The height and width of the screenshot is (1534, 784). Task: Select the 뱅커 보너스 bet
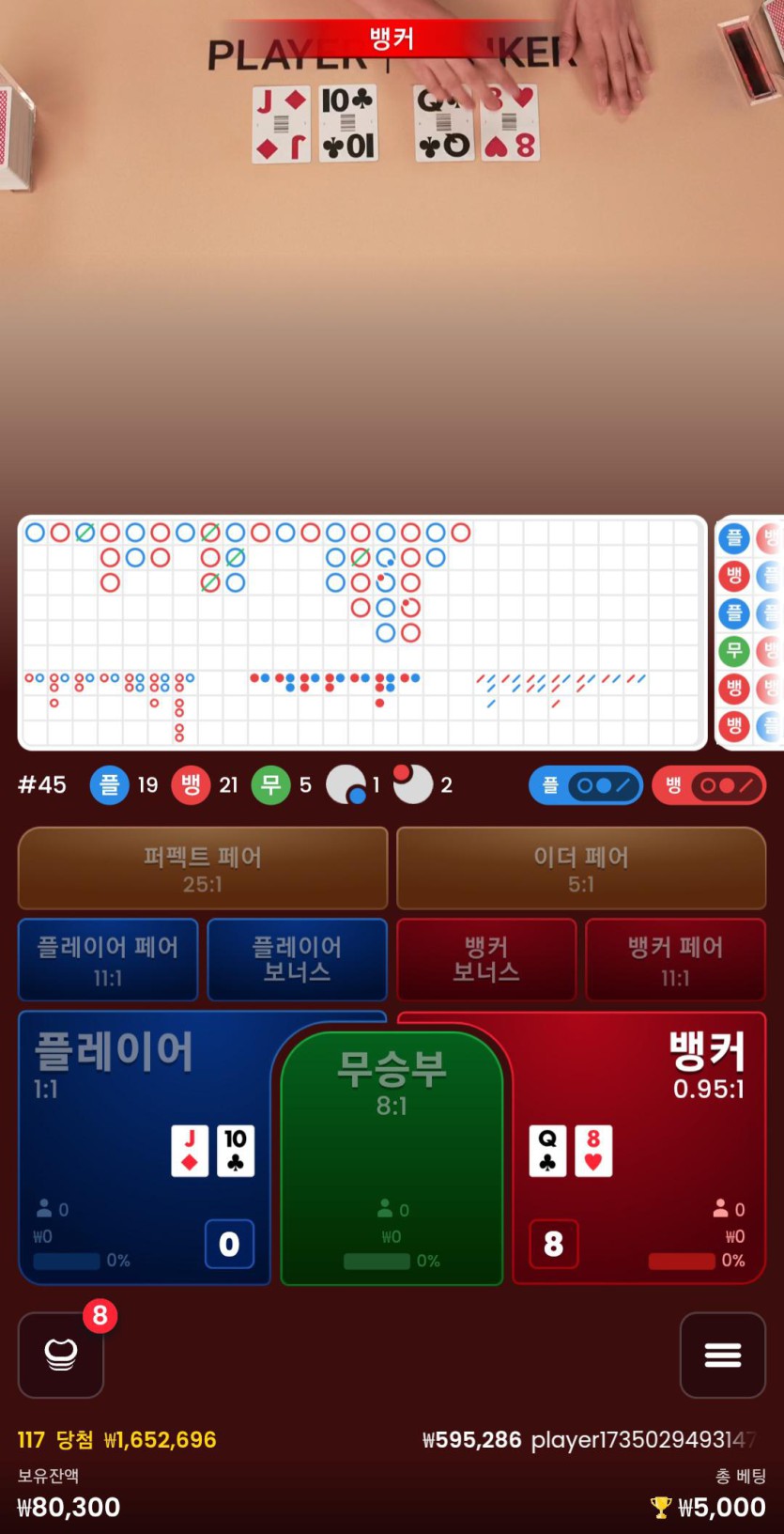click(486, 960)
